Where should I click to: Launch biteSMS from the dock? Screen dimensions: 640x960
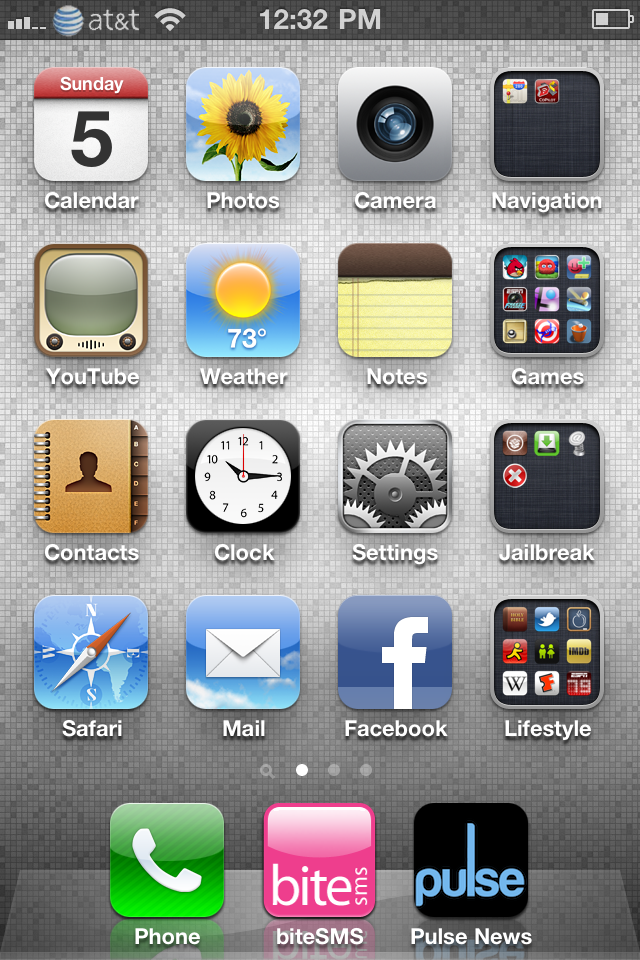(319, 860)
